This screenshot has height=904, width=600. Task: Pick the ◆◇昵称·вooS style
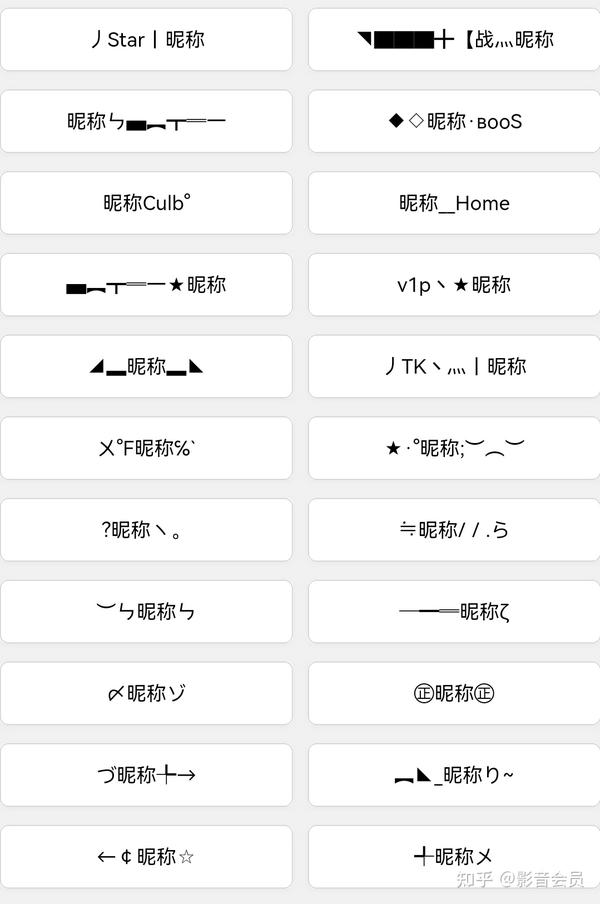pos(454,122)
